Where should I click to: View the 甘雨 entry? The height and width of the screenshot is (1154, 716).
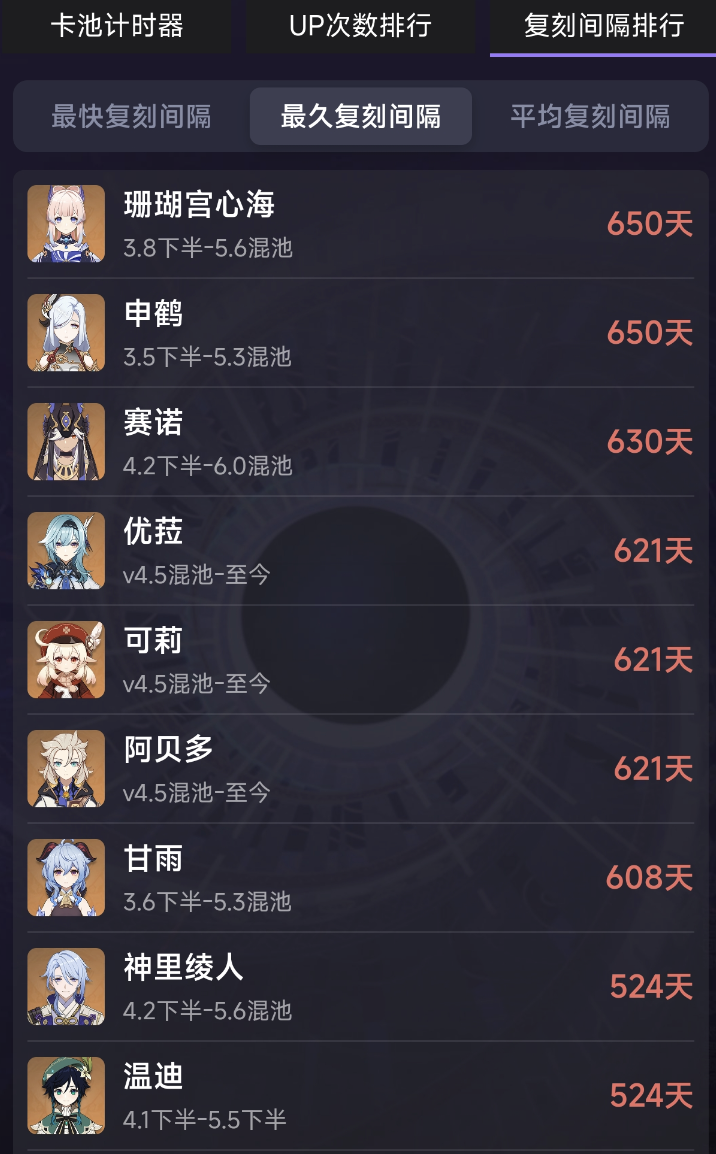click(360, 878)
